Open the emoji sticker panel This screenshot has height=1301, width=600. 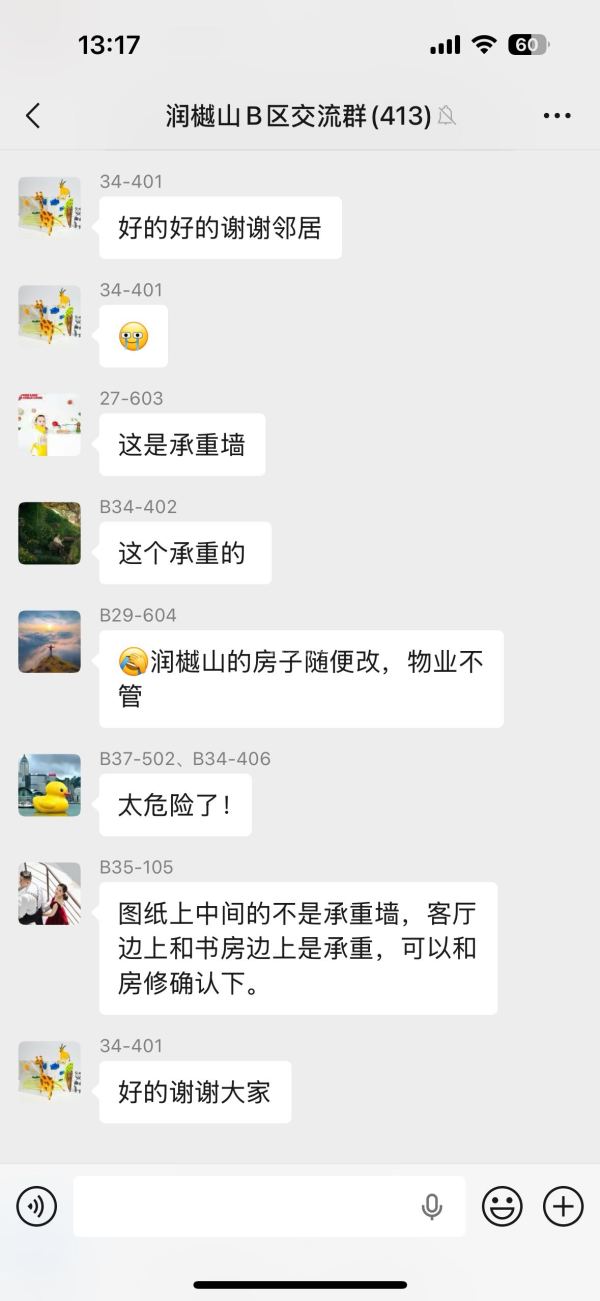click(502, 1207)
